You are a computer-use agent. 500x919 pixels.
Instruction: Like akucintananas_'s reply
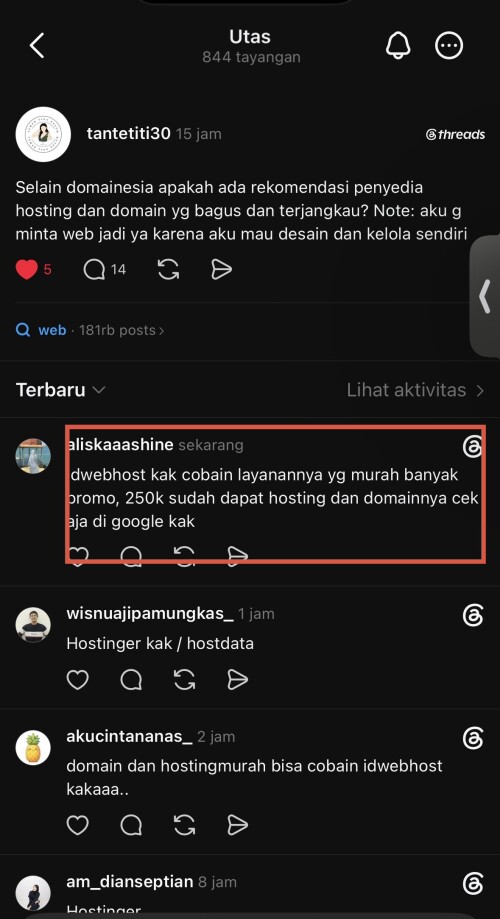[x=77, y=825]
